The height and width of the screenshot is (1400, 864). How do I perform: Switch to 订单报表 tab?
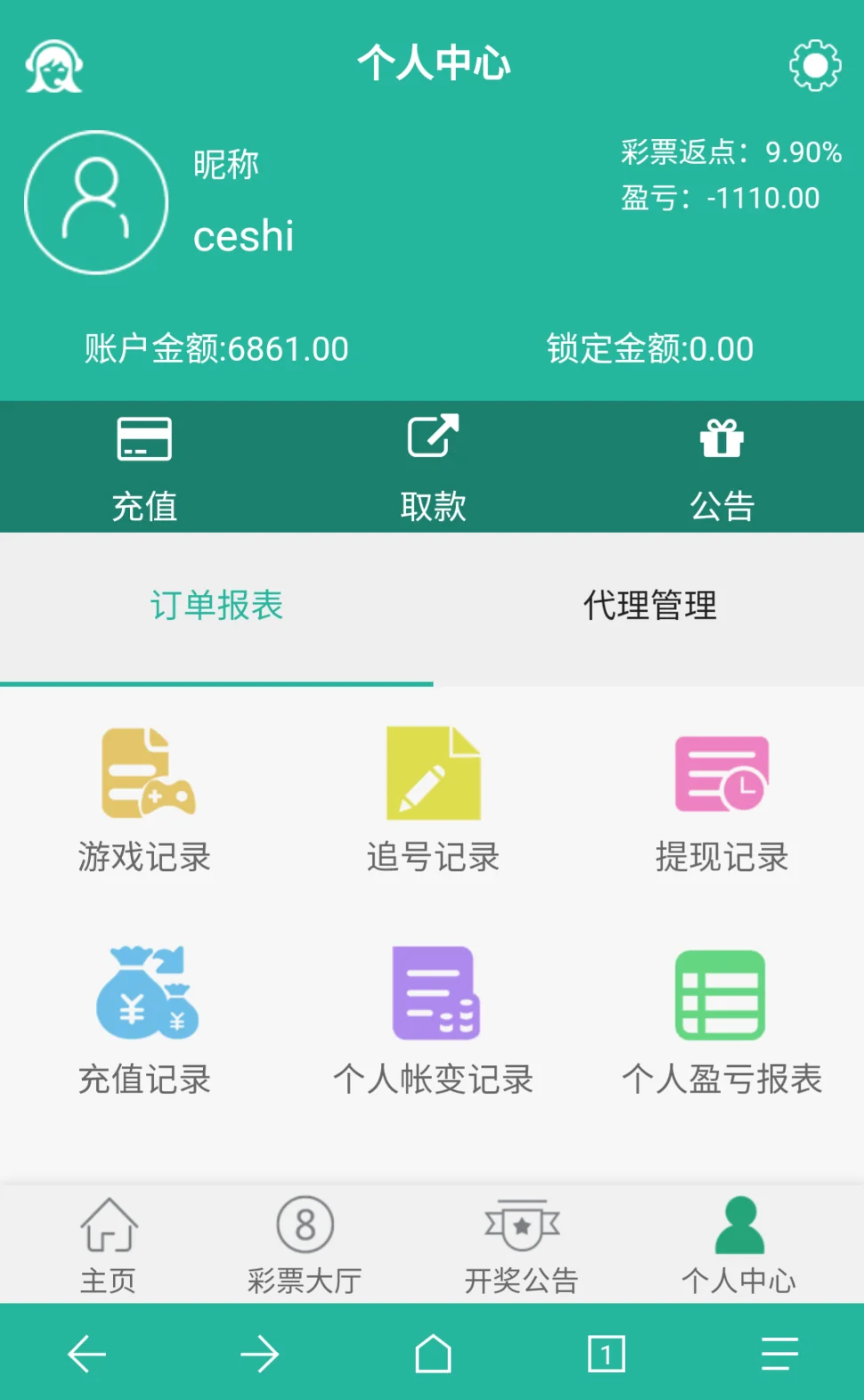(x=216, y=606)
